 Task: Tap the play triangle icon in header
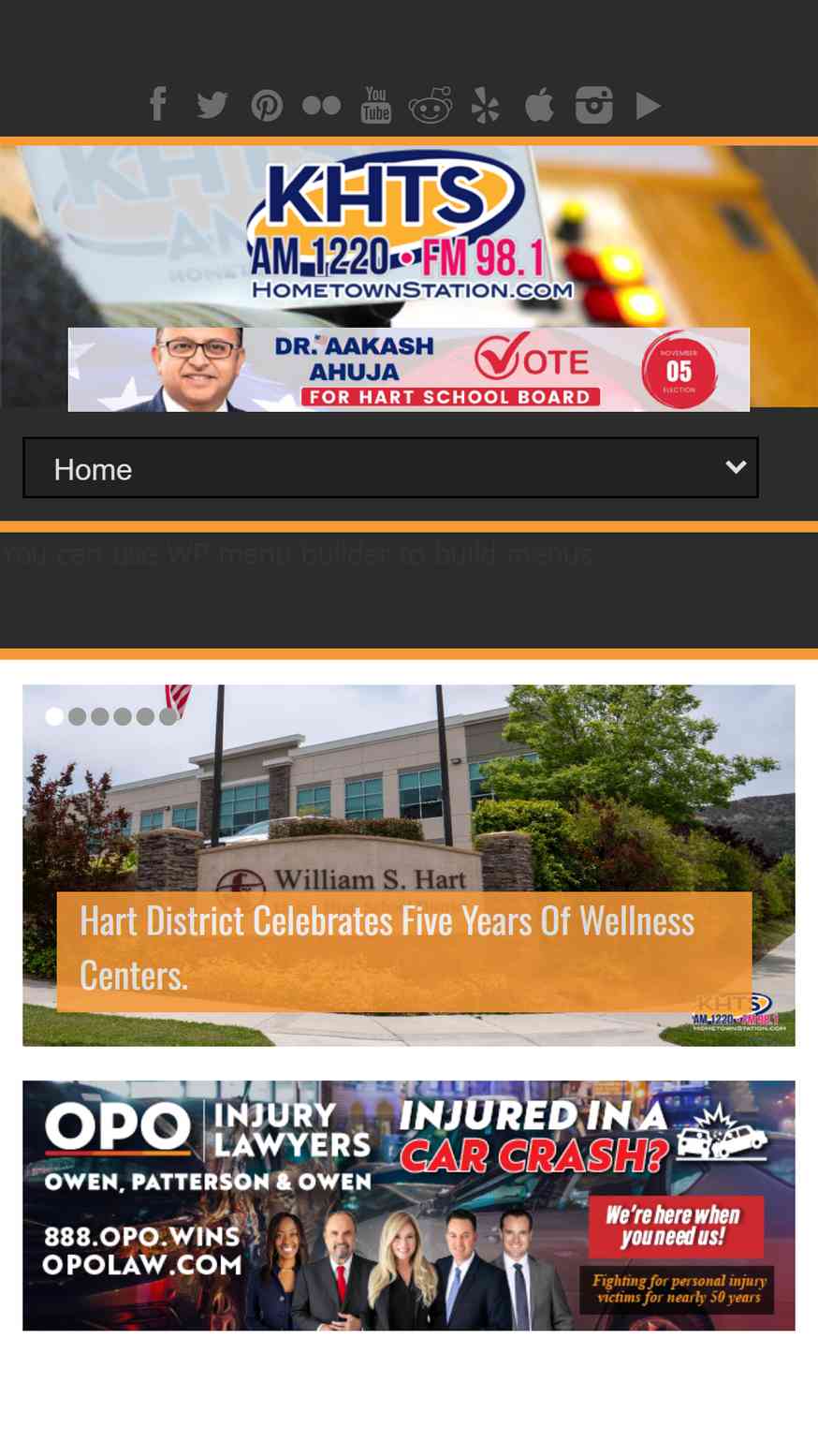[x=648, y=105]
